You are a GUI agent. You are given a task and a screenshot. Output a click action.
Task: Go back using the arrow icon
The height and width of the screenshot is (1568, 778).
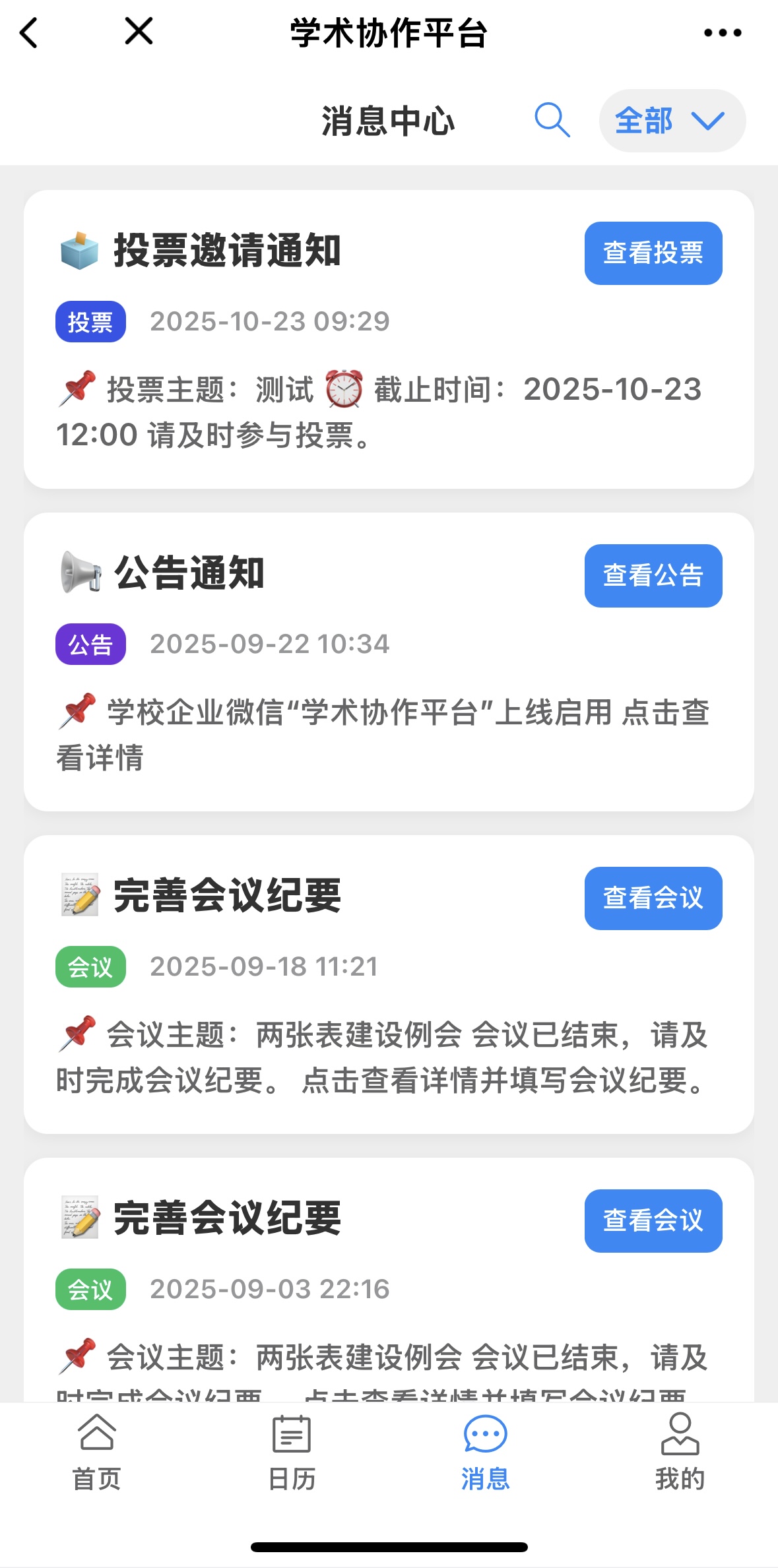click(x=29, y=32)
